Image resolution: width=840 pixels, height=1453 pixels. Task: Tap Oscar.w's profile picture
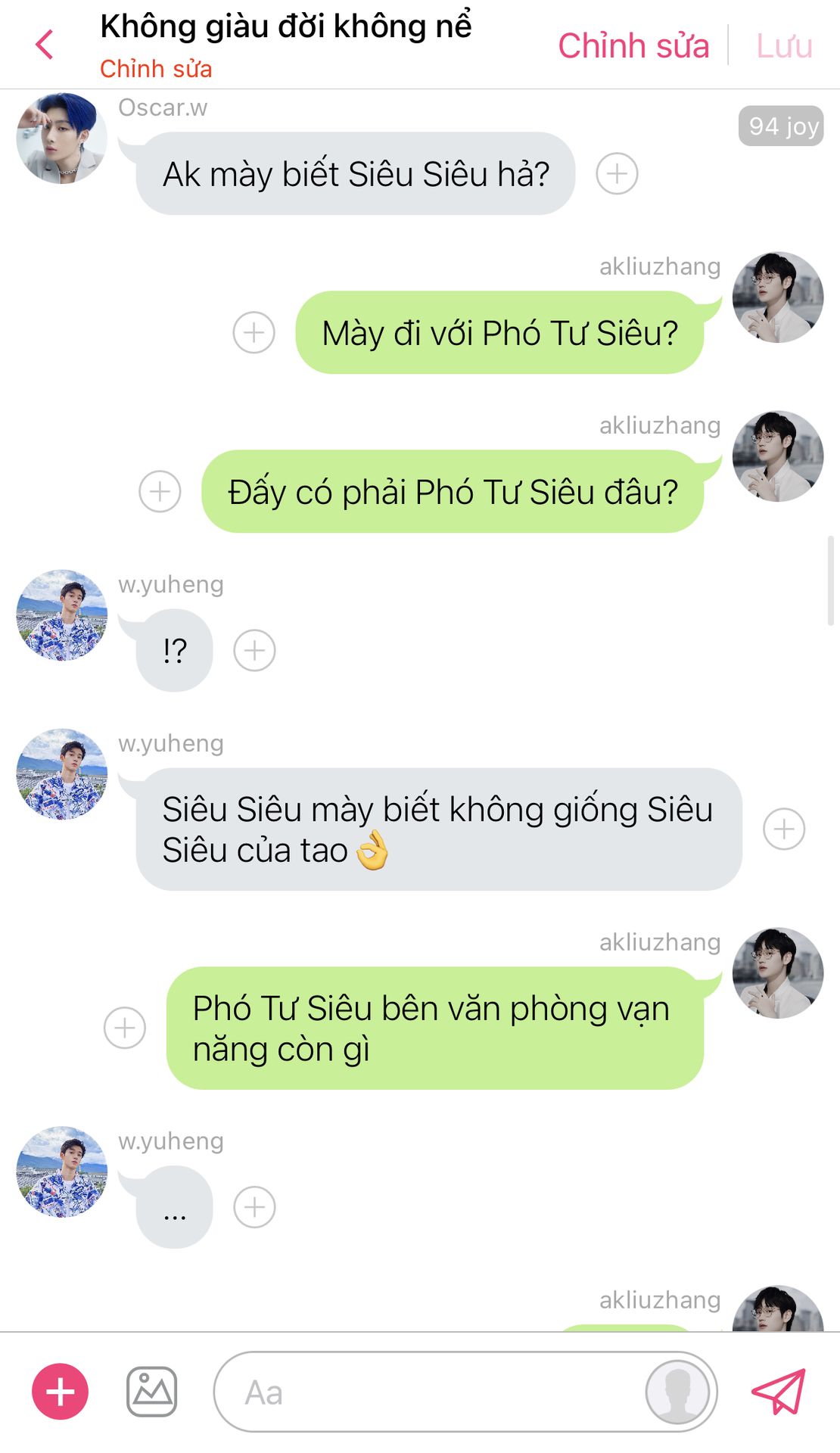click(x=62, y=138)
